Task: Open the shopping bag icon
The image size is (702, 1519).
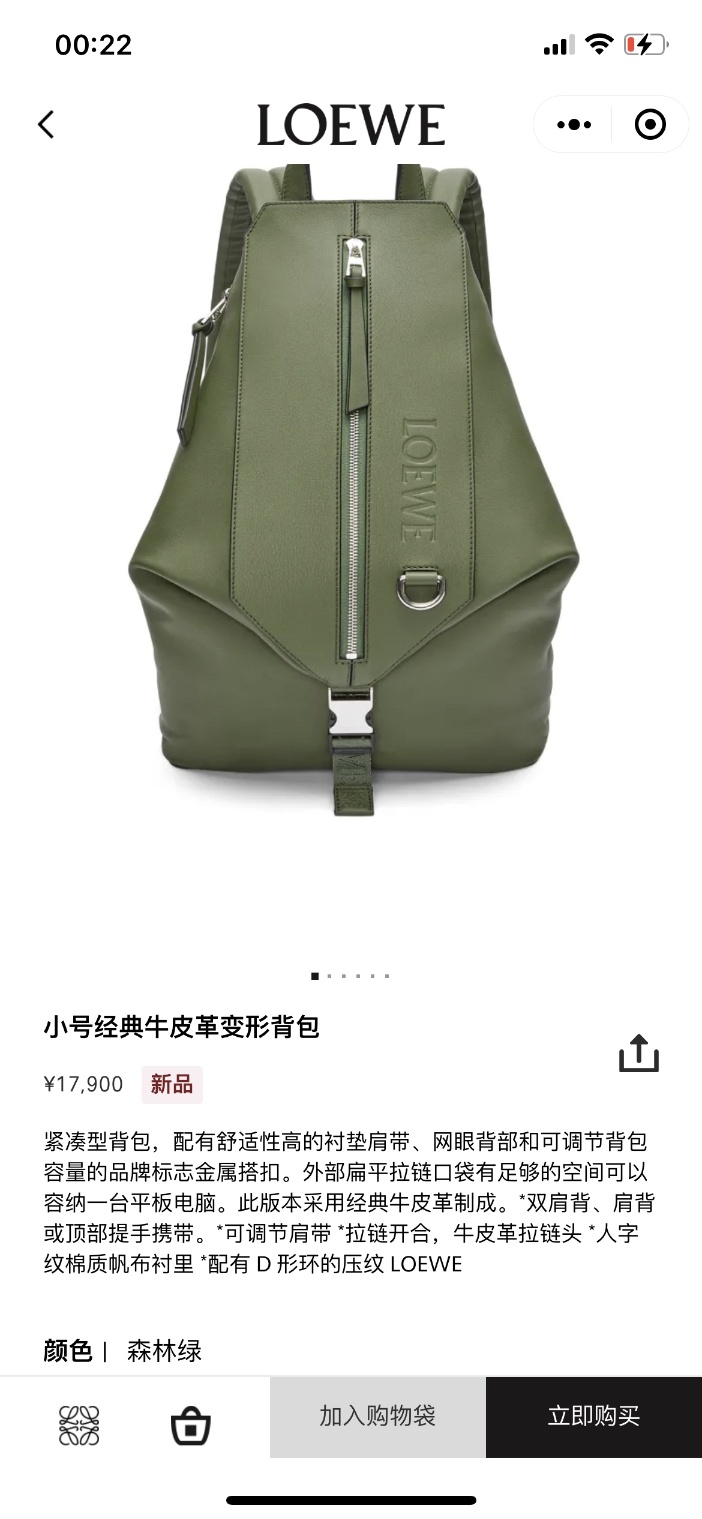Action: (x=190, y=1425)
